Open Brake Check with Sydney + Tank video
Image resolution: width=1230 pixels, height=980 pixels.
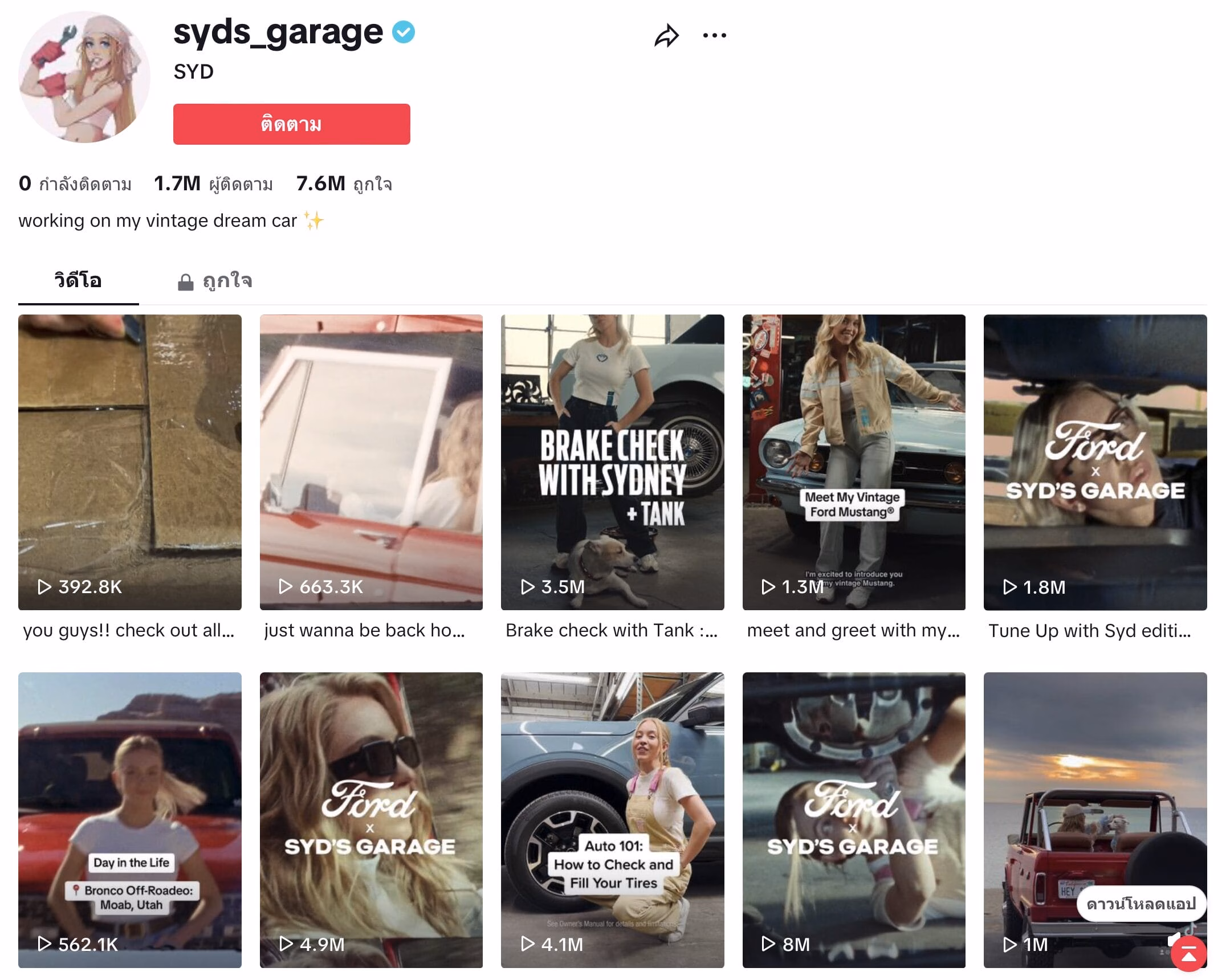coord(612,462)
